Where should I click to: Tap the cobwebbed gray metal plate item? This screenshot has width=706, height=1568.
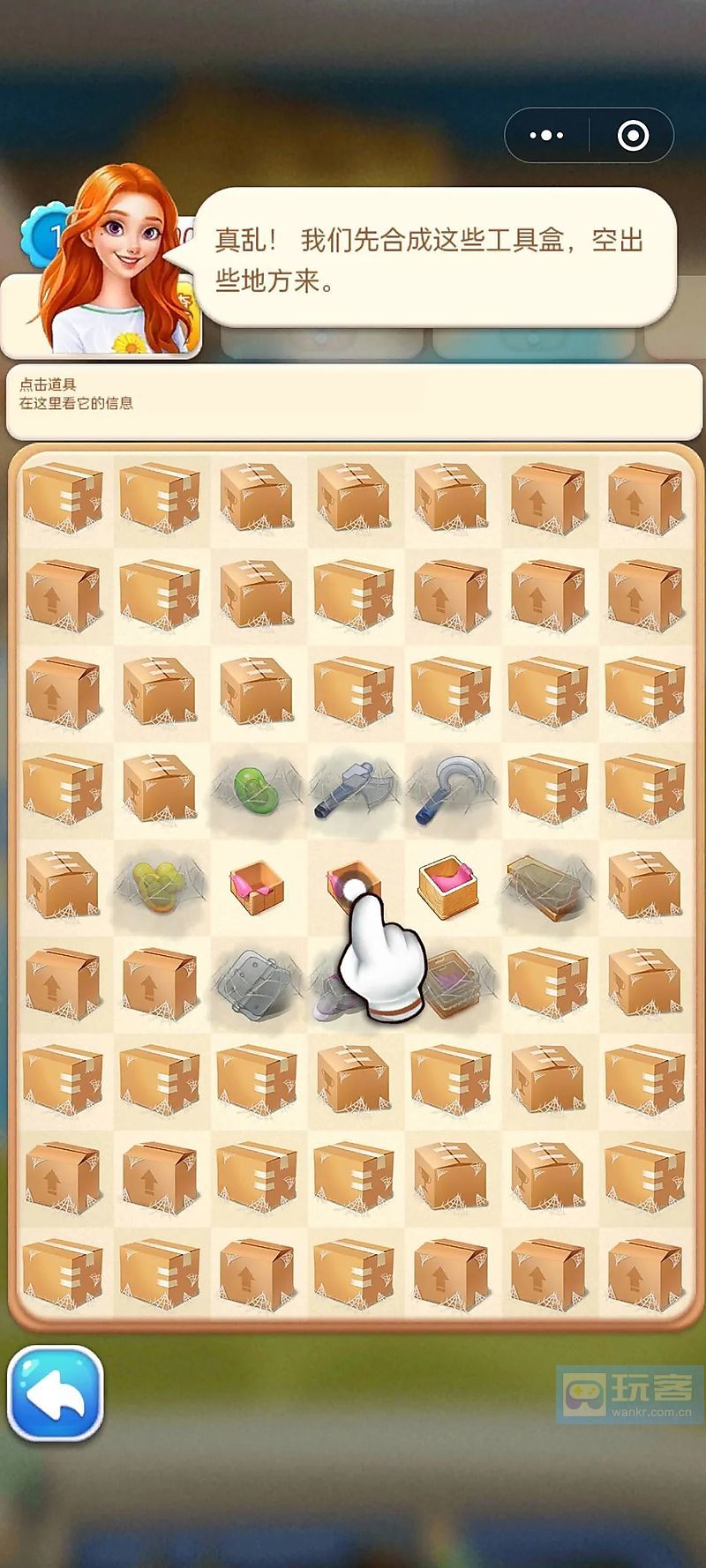click(256, 982)
